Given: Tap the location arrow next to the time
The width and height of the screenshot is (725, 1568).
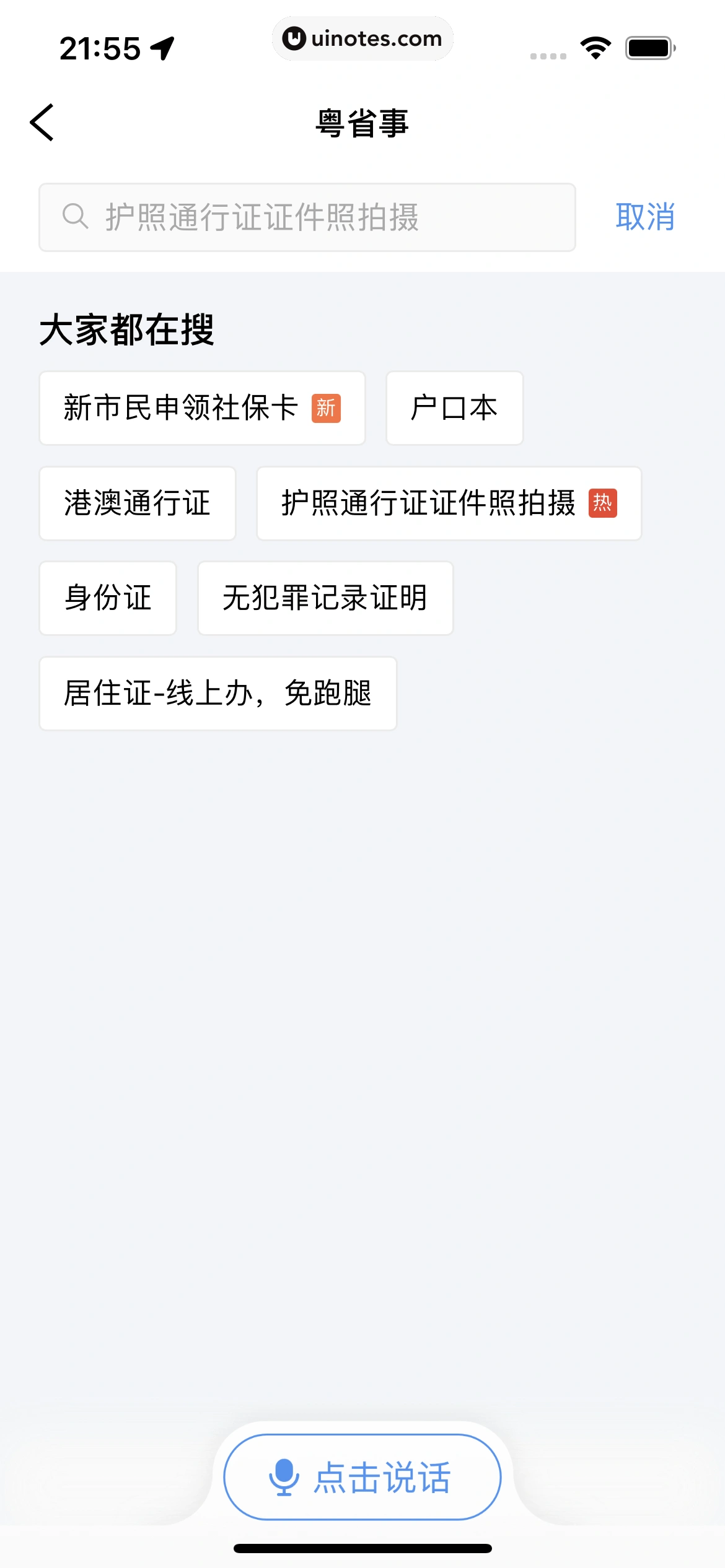Looking at the screenshot, I should [162, 46].
